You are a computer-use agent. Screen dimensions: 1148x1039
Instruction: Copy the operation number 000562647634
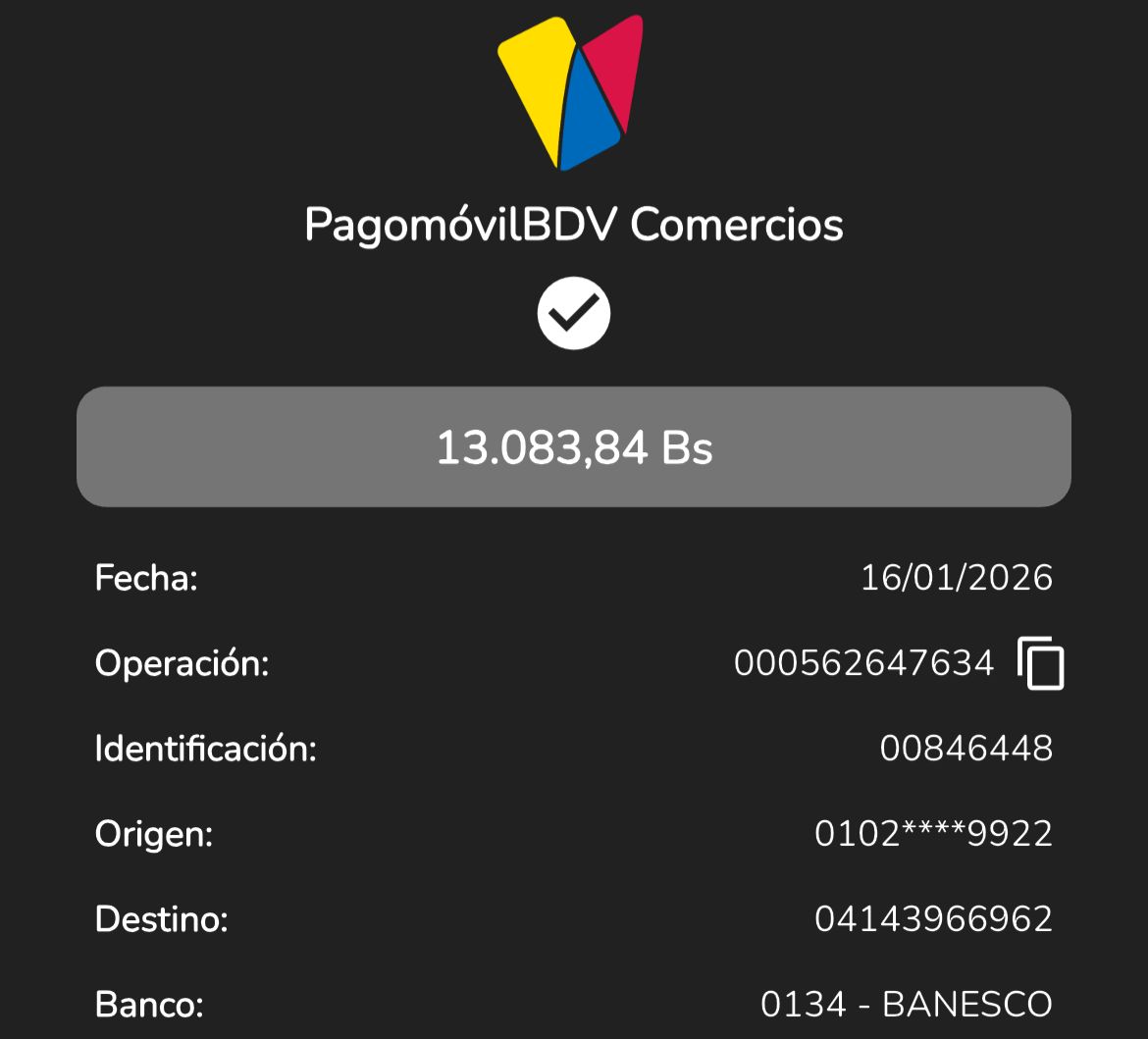1041,663
